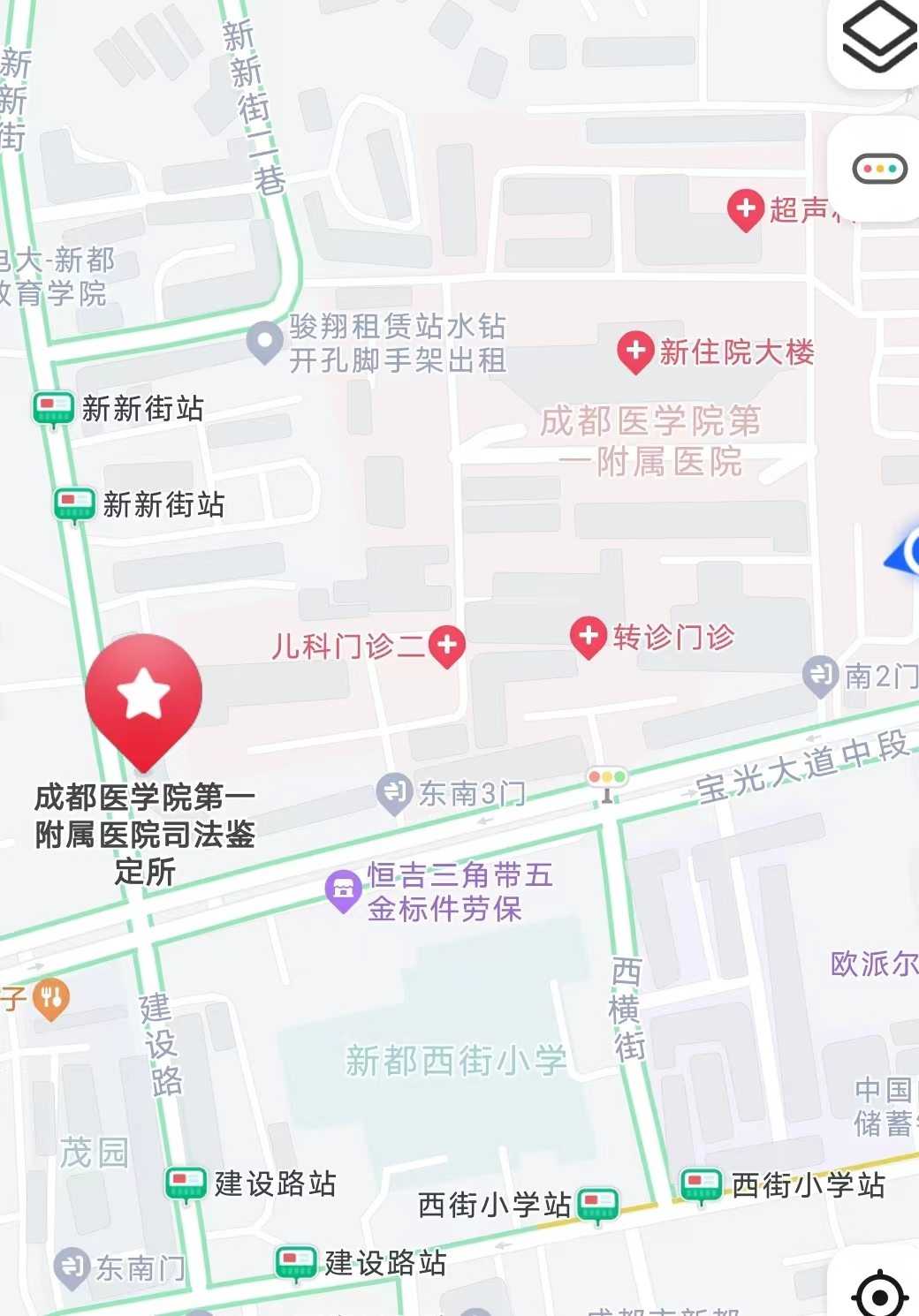Open lower 新新街站 bus stop
Viewport: 919px width, 1316px height.
[x=74, y=505]
